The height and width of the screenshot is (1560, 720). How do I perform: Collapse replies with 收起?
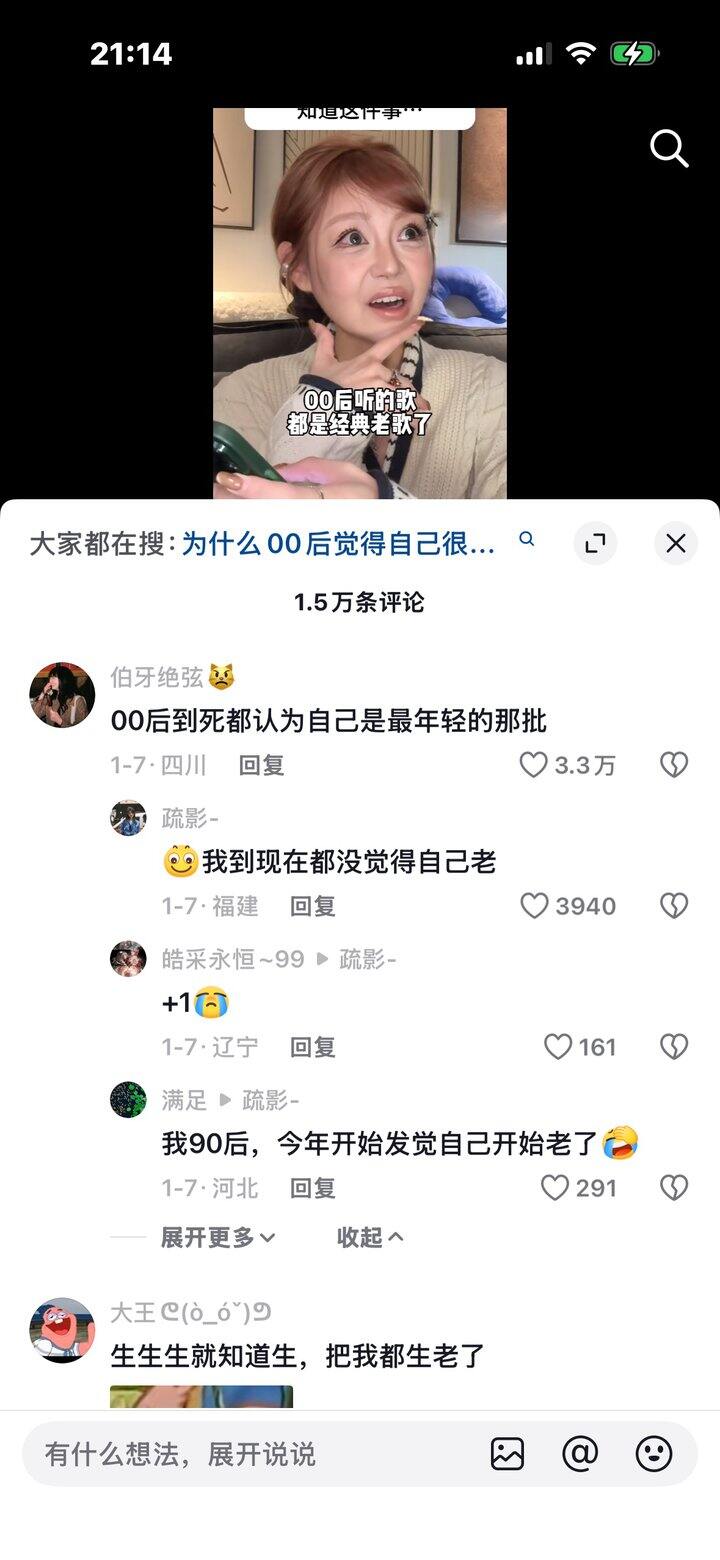click(368, 1237)
